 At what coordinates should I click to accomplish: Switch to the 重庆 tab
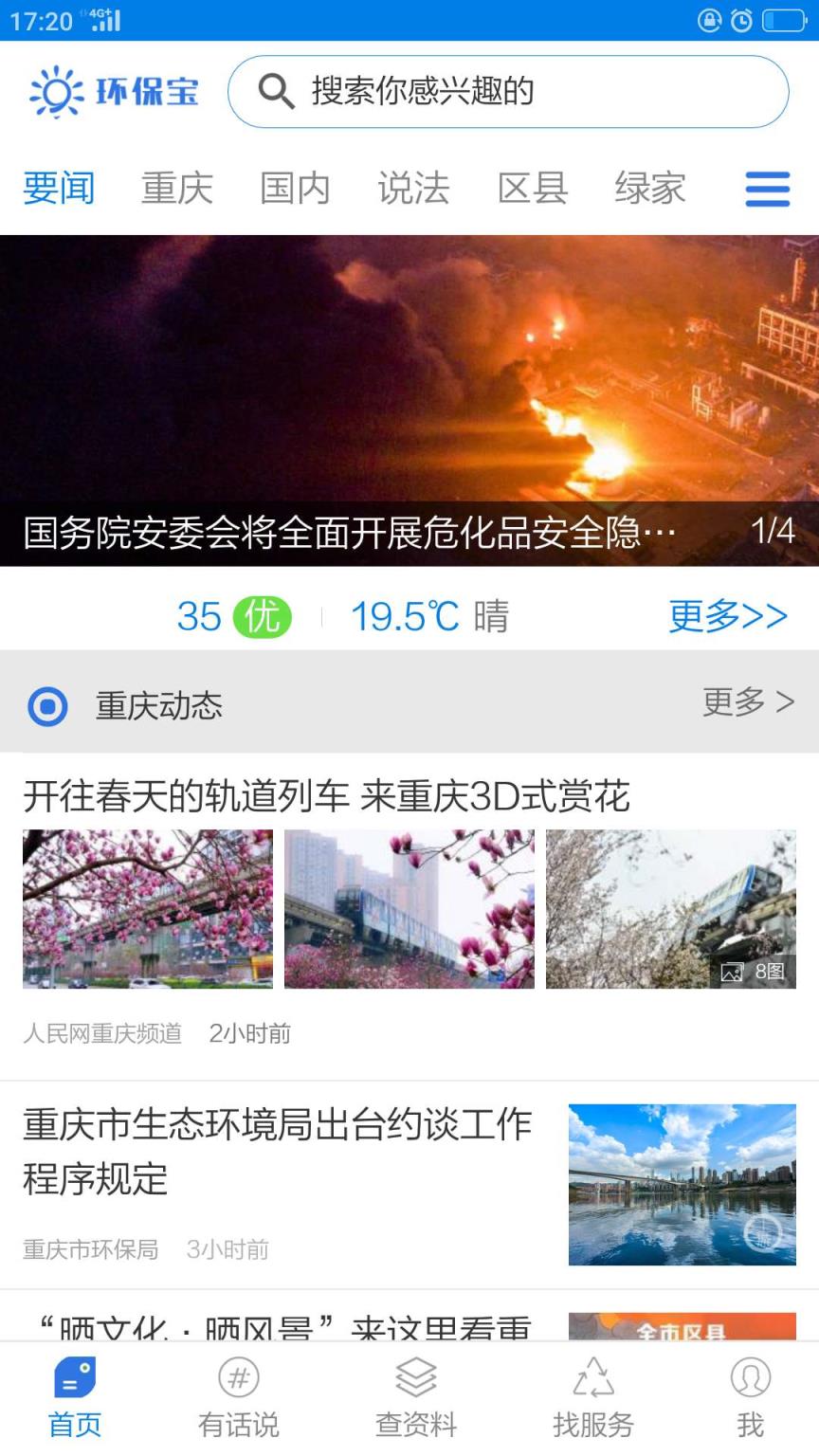[x=176, y=188]
